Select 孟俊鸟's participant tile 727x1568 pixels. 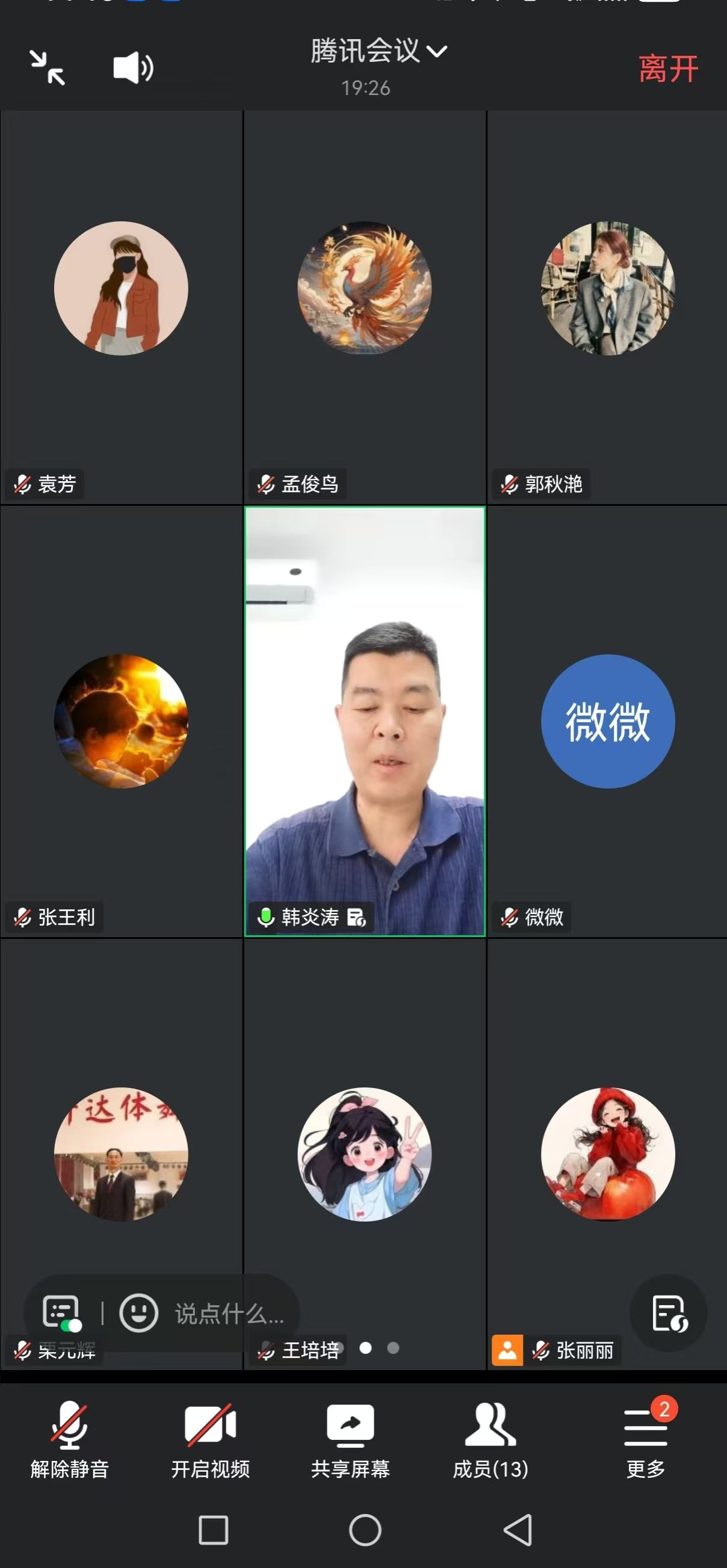[x=364, y=307]
